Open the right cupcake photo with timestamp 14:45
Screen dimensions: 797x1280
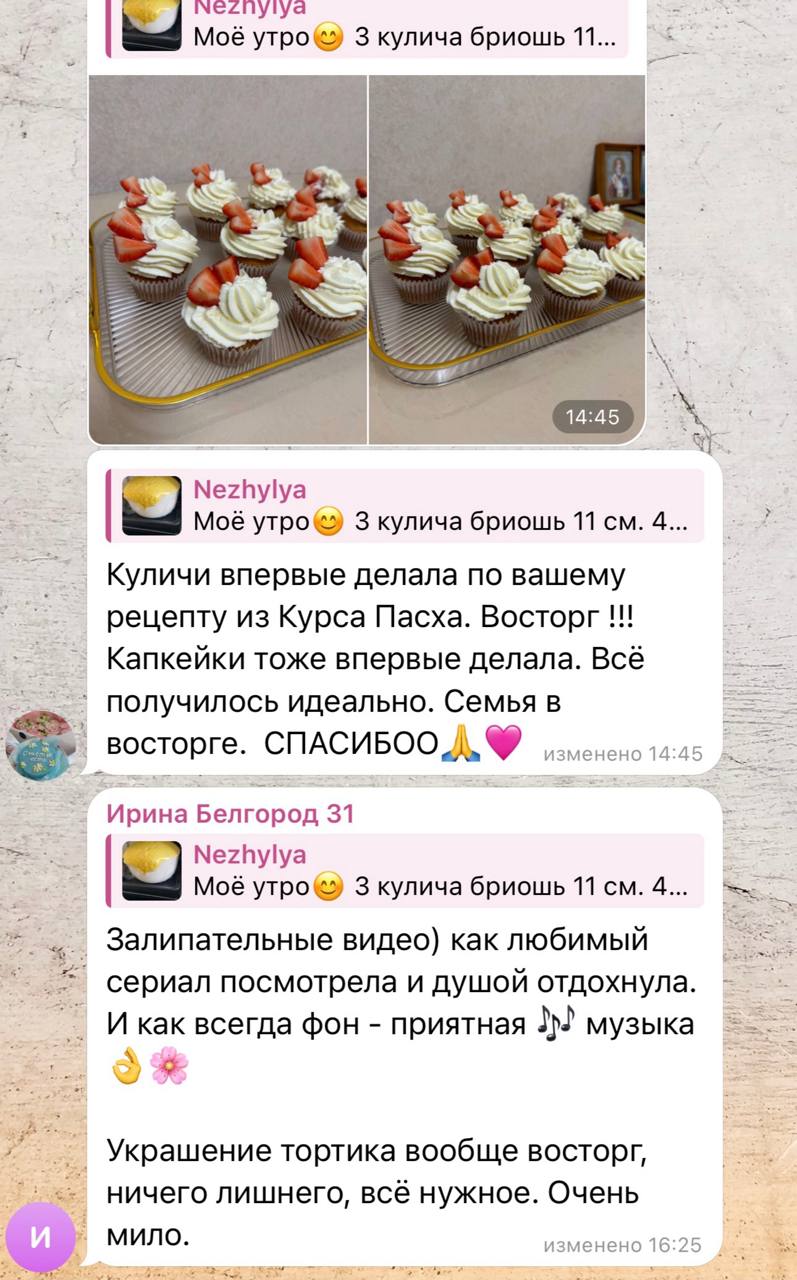[507, 260]
